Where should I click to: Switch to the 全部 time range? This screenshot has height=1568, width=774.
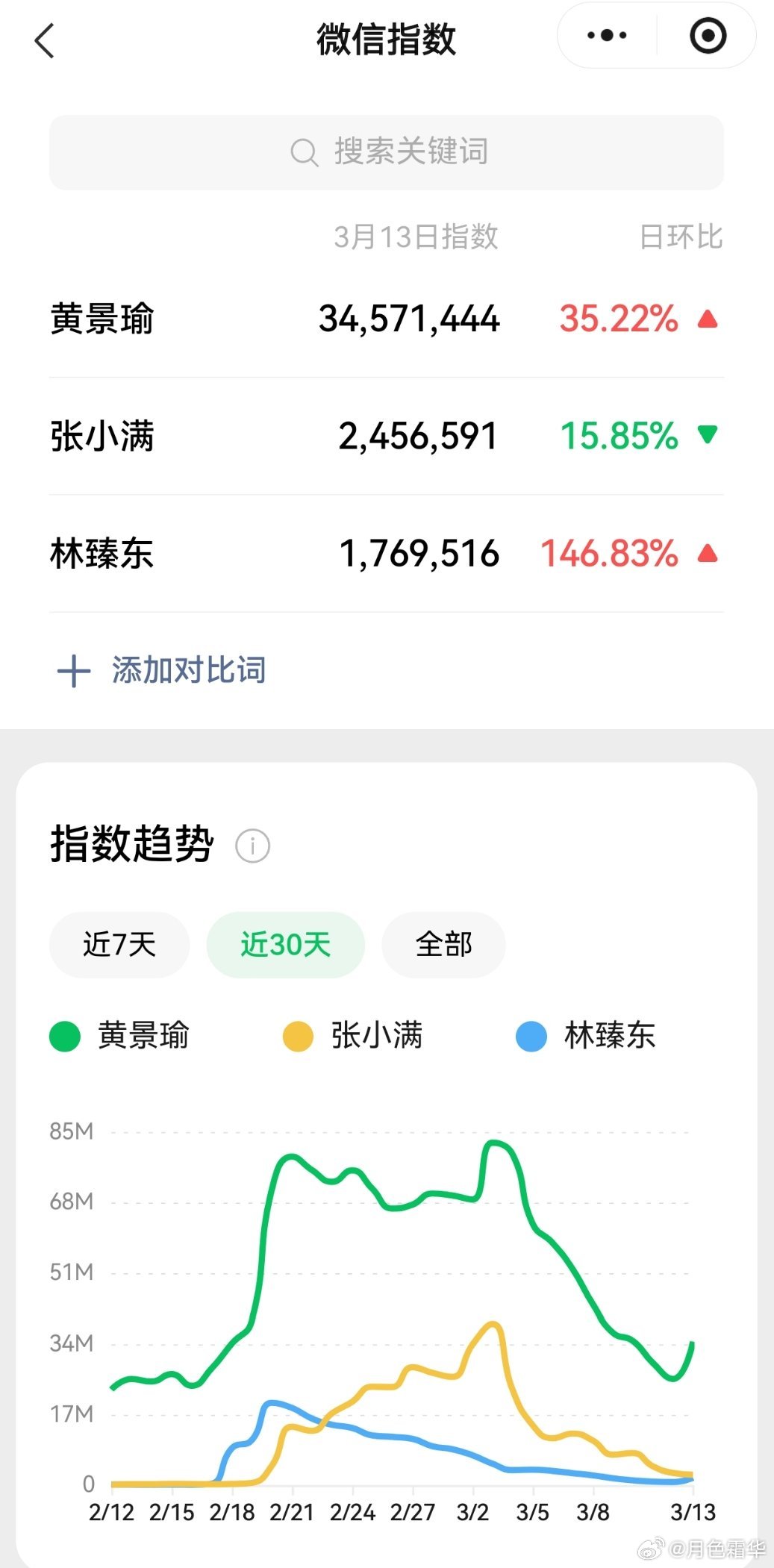[x=443, y=944]
